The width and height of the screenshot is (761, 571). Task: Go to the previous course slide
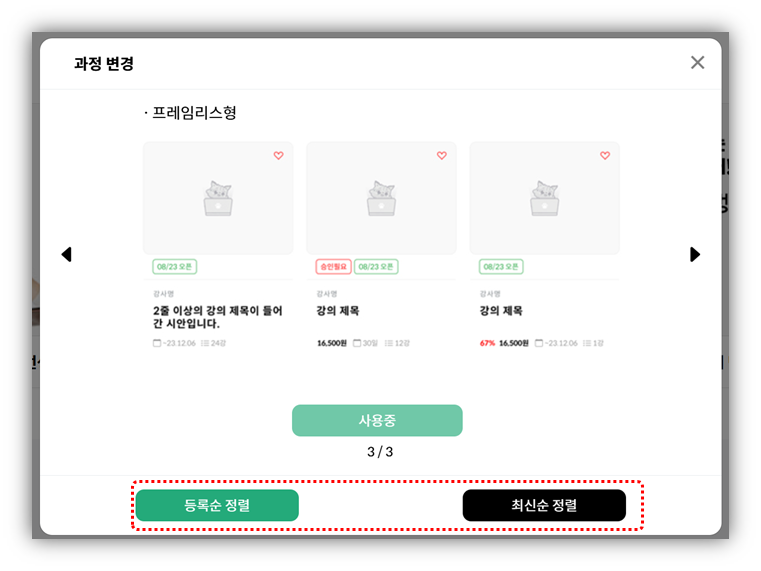[x=66, y=254]
